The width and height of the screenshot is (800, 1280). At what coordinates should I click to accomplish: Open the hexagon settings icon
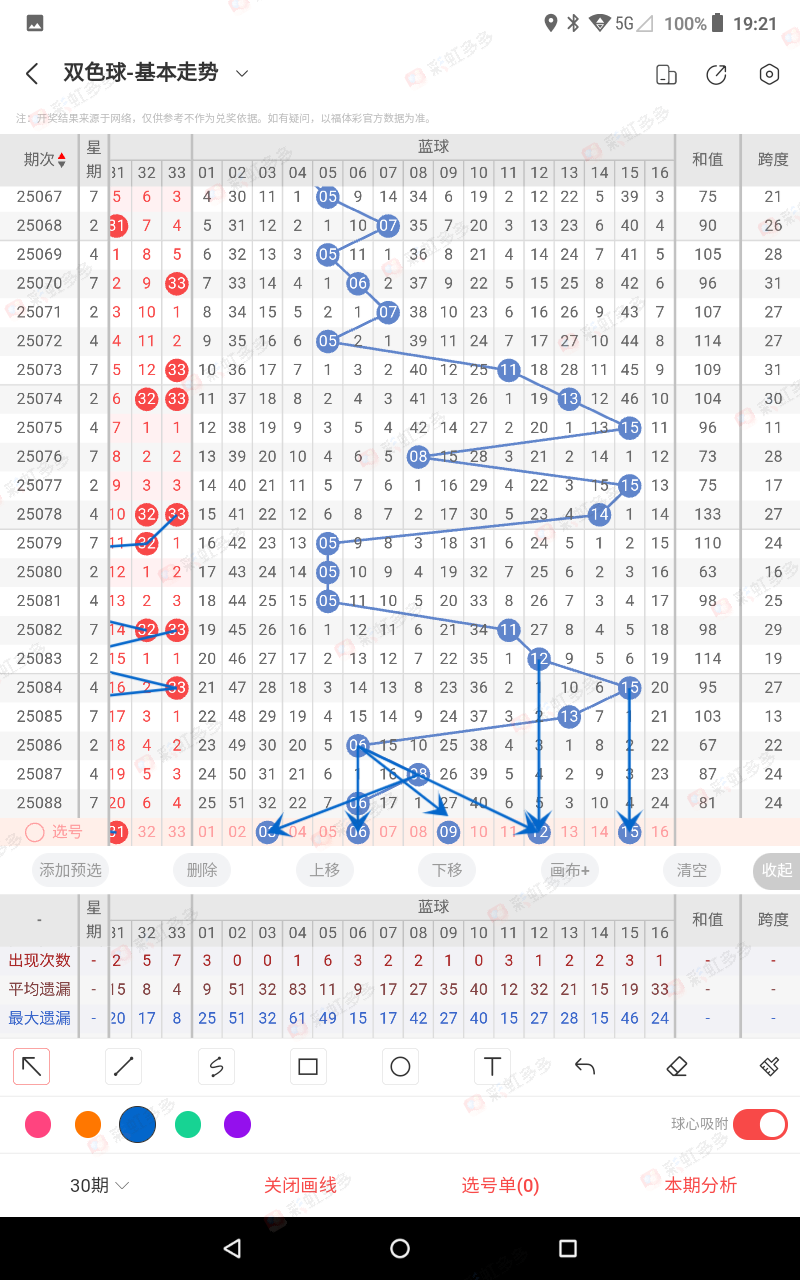[769, 74]
